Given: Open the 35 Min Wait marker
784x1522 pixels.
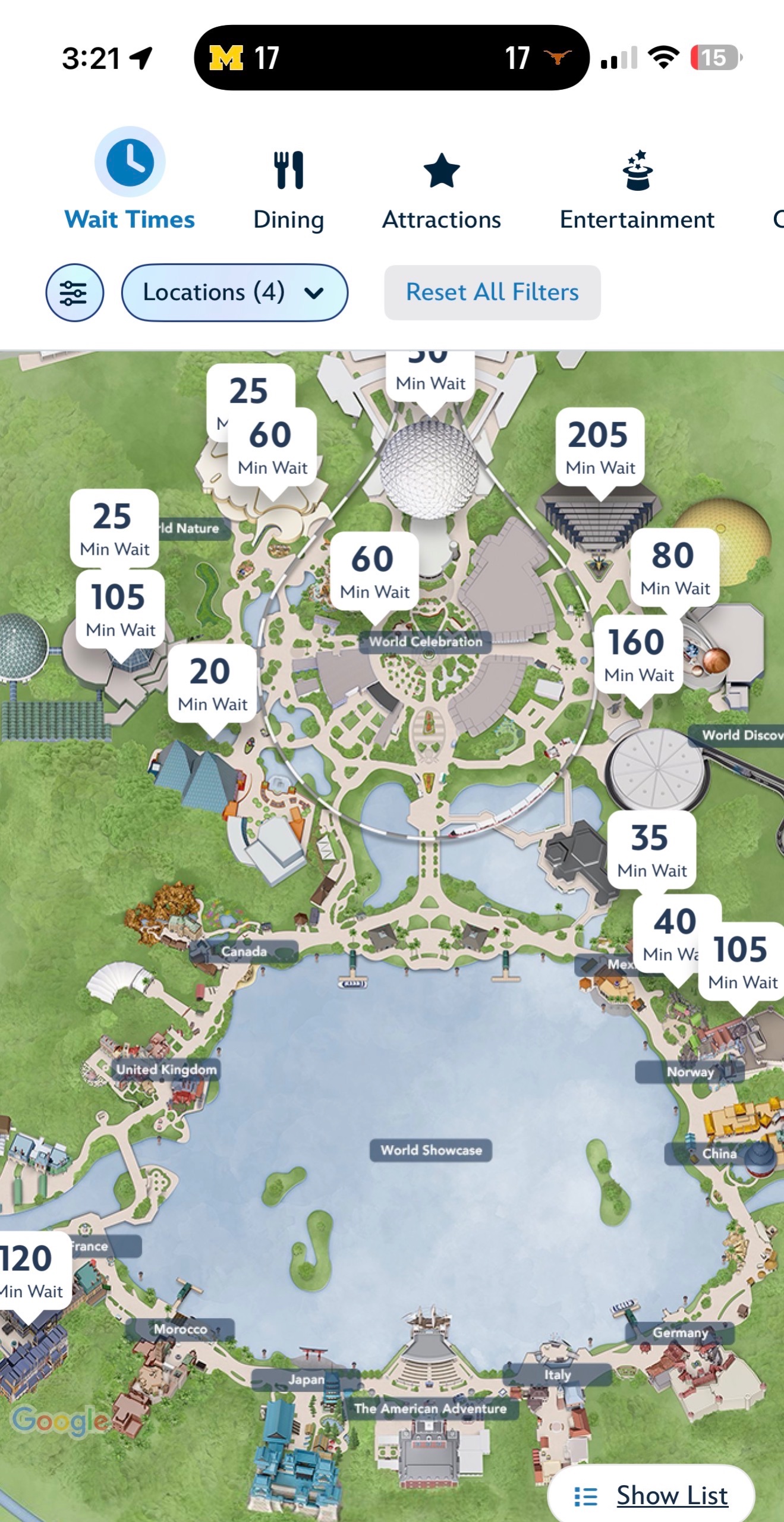Looking at the screenshot, I should pyautogui.click(x=651, y=850).
